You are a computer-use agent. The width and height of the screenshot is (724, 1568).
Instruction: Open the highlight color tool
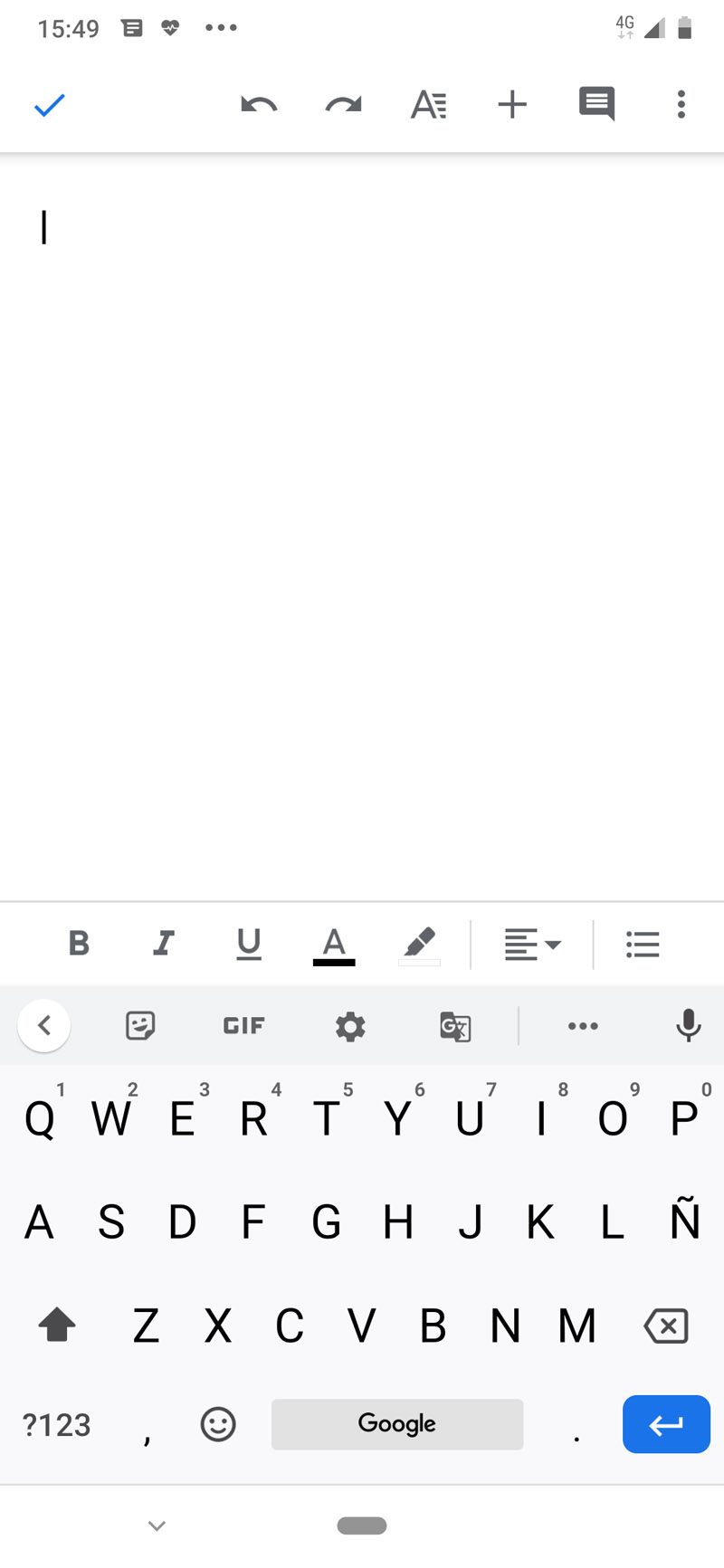[x=419, y=946]
